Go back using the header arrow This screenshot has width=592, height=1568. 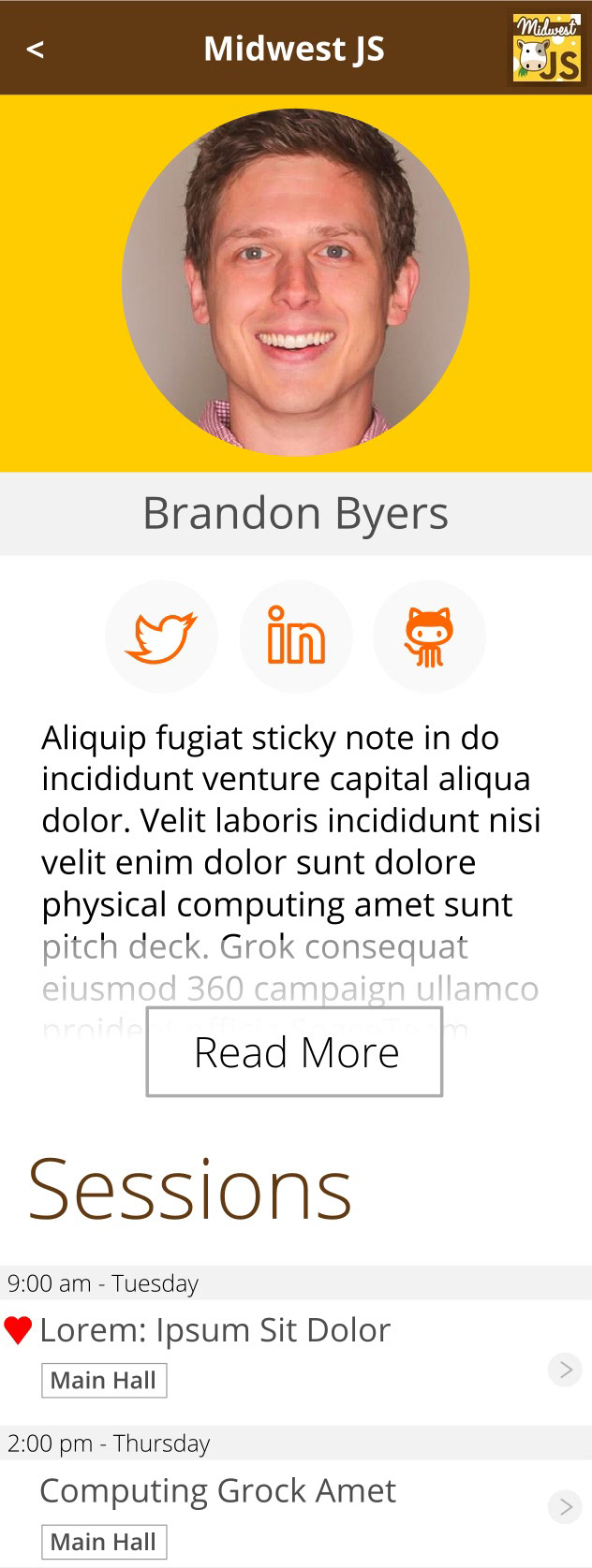(x=36, y=50)
